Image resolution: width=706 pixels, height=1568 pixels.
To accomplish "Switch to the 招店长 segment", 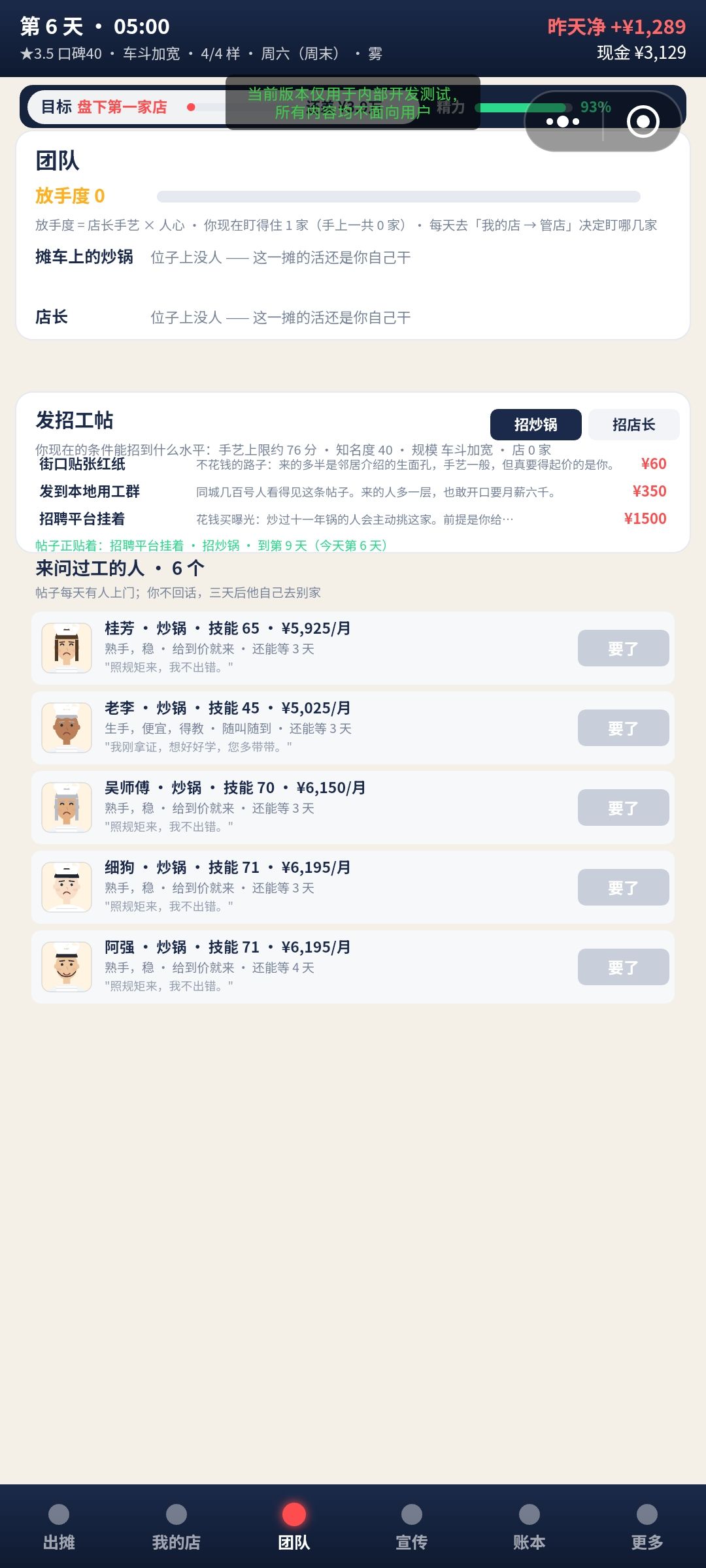I will tap(633, 425).
